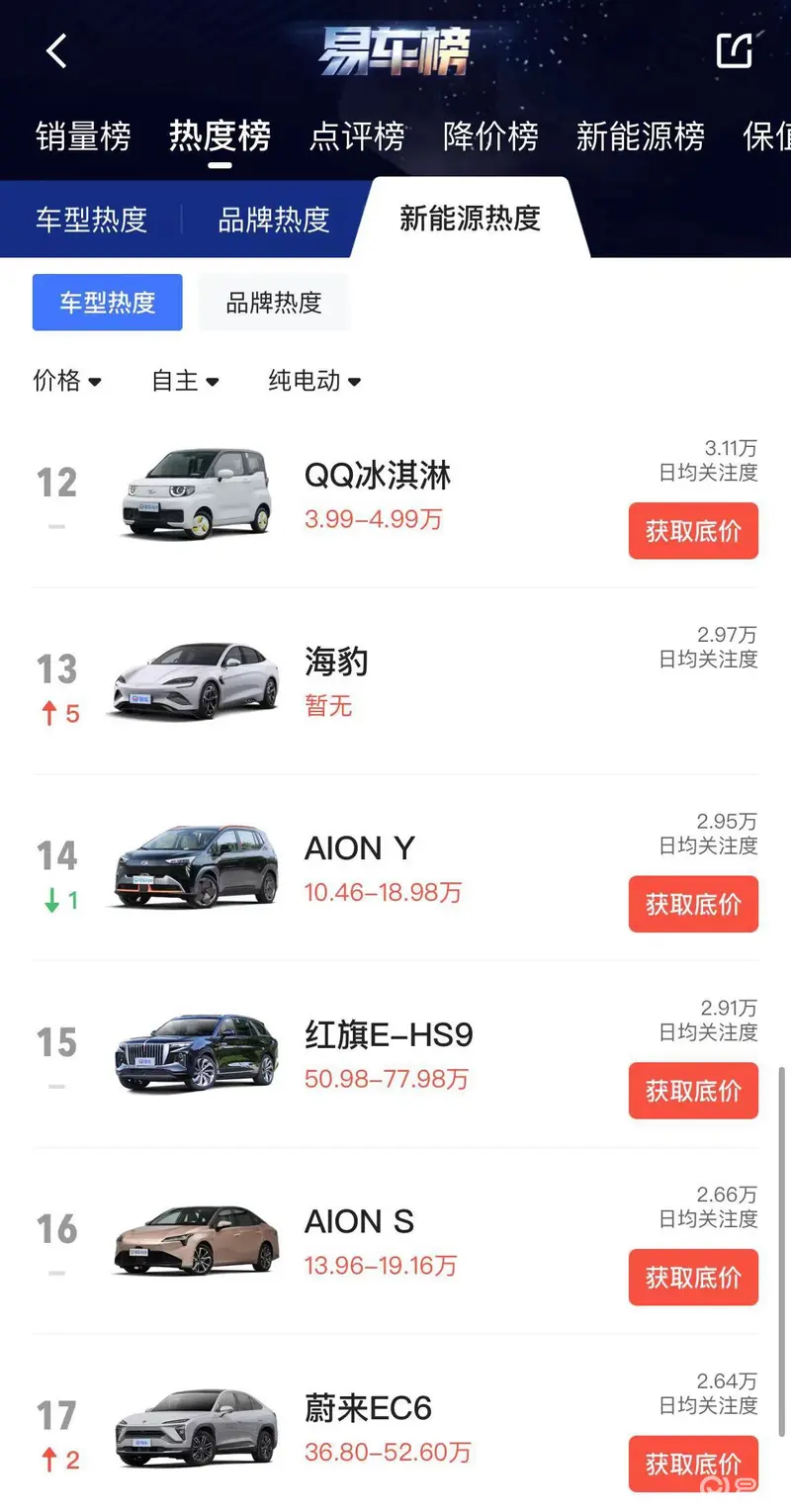Screen dimensions: 791x1512
Task: Get the lowest price for AION Y
Action: 693,904
